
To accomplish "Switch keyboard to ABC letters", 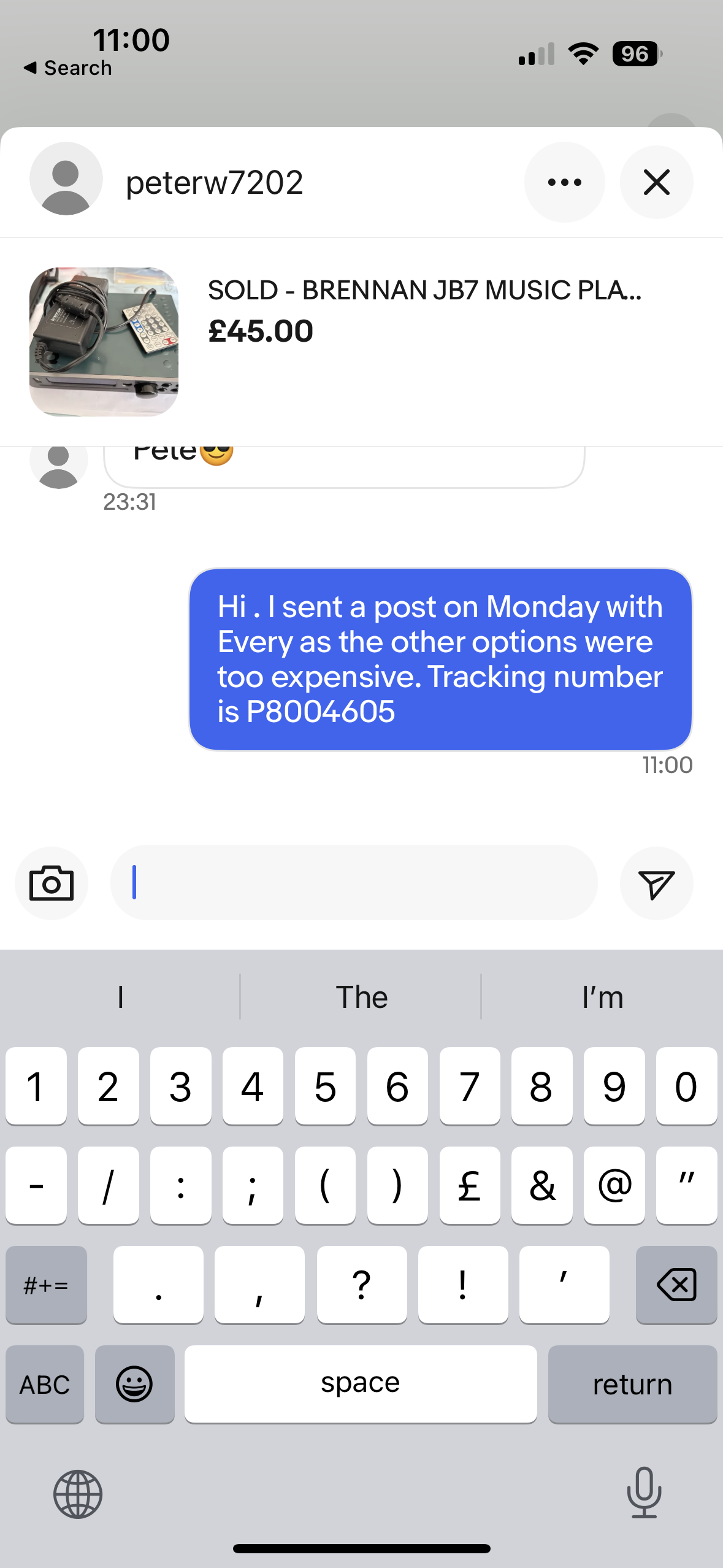I will coord(45,1384).
